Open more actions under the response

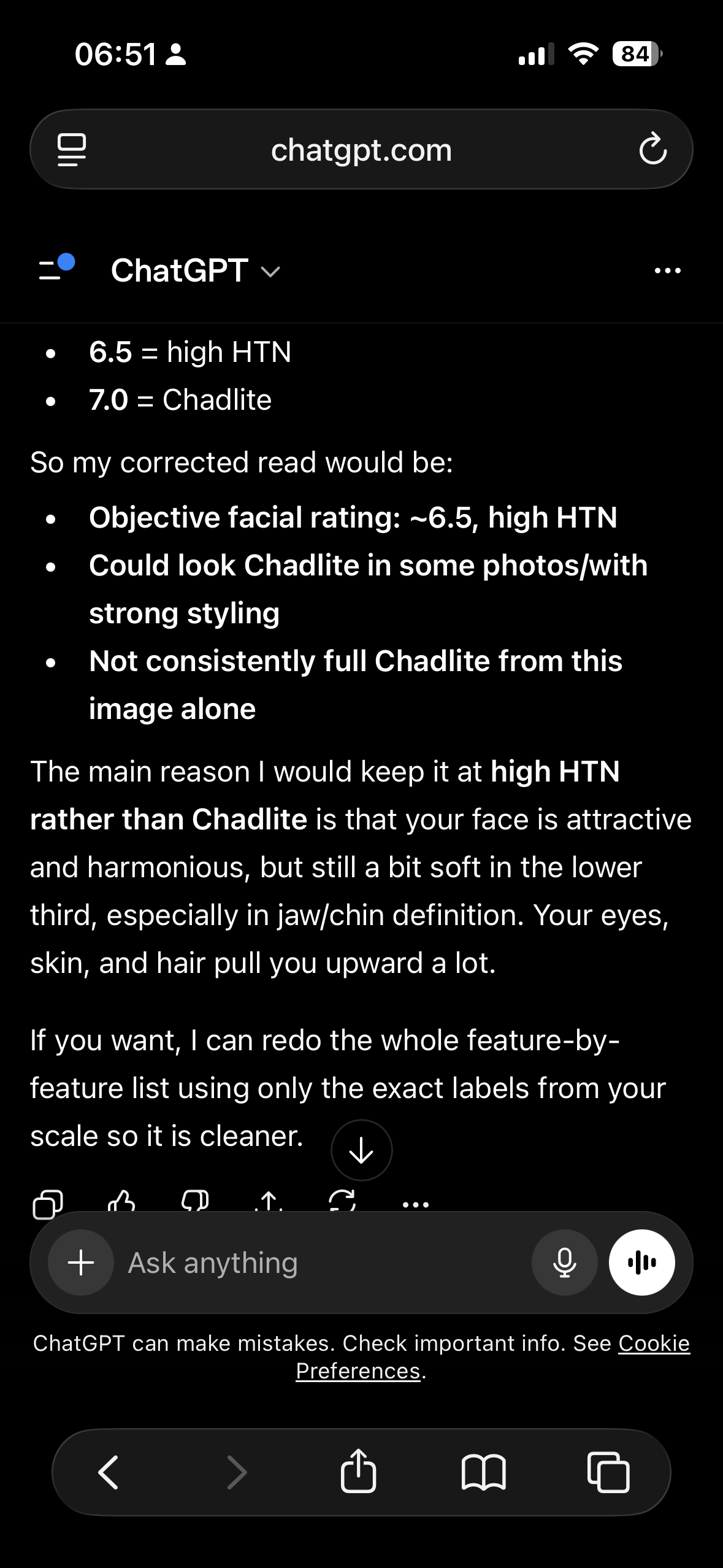click(416, 1204)
